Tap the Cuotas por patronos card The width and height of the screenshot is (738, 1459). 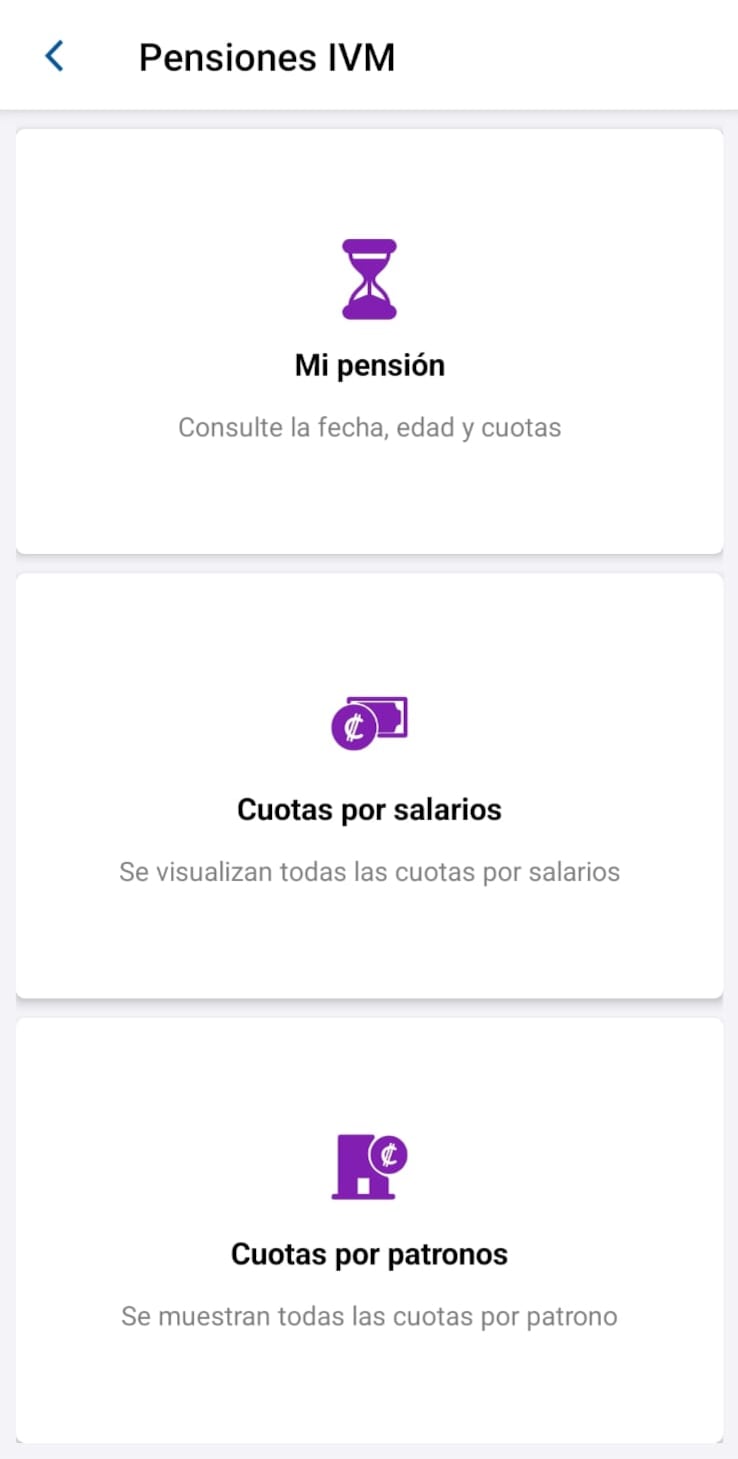369,1228
